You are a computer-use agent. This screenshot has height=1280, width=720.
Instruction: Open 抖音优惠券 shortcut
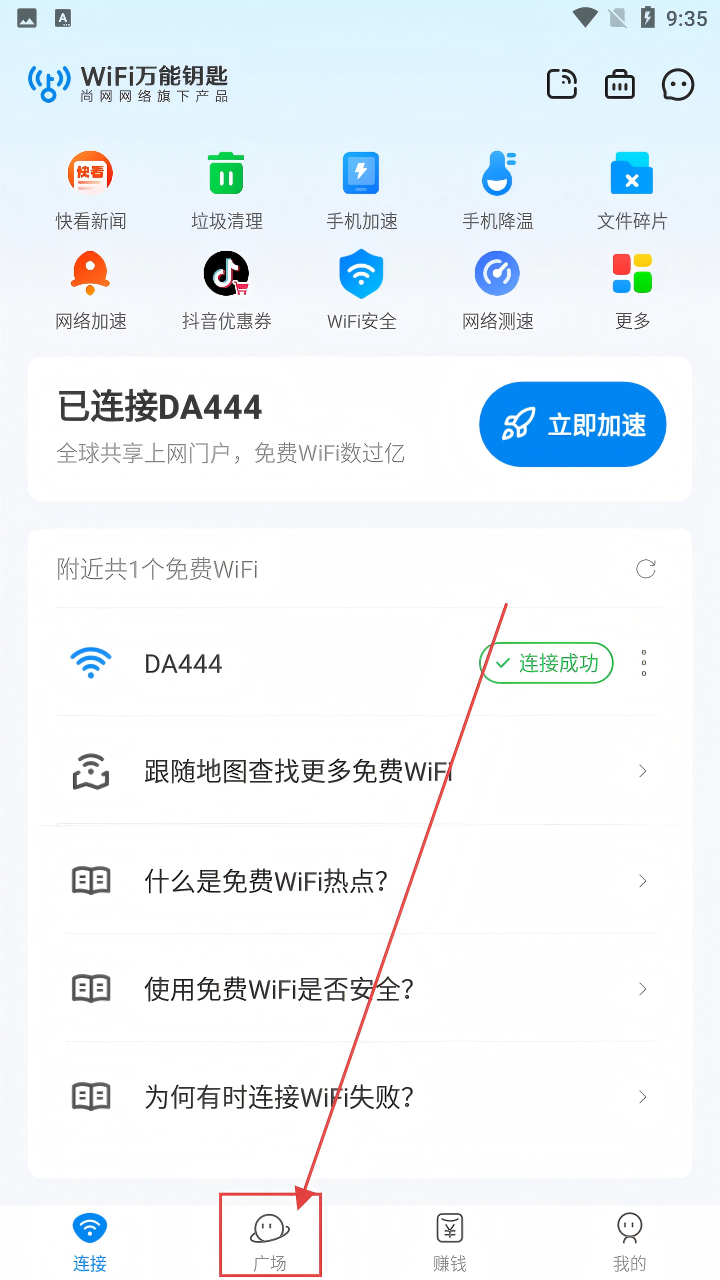227,289
